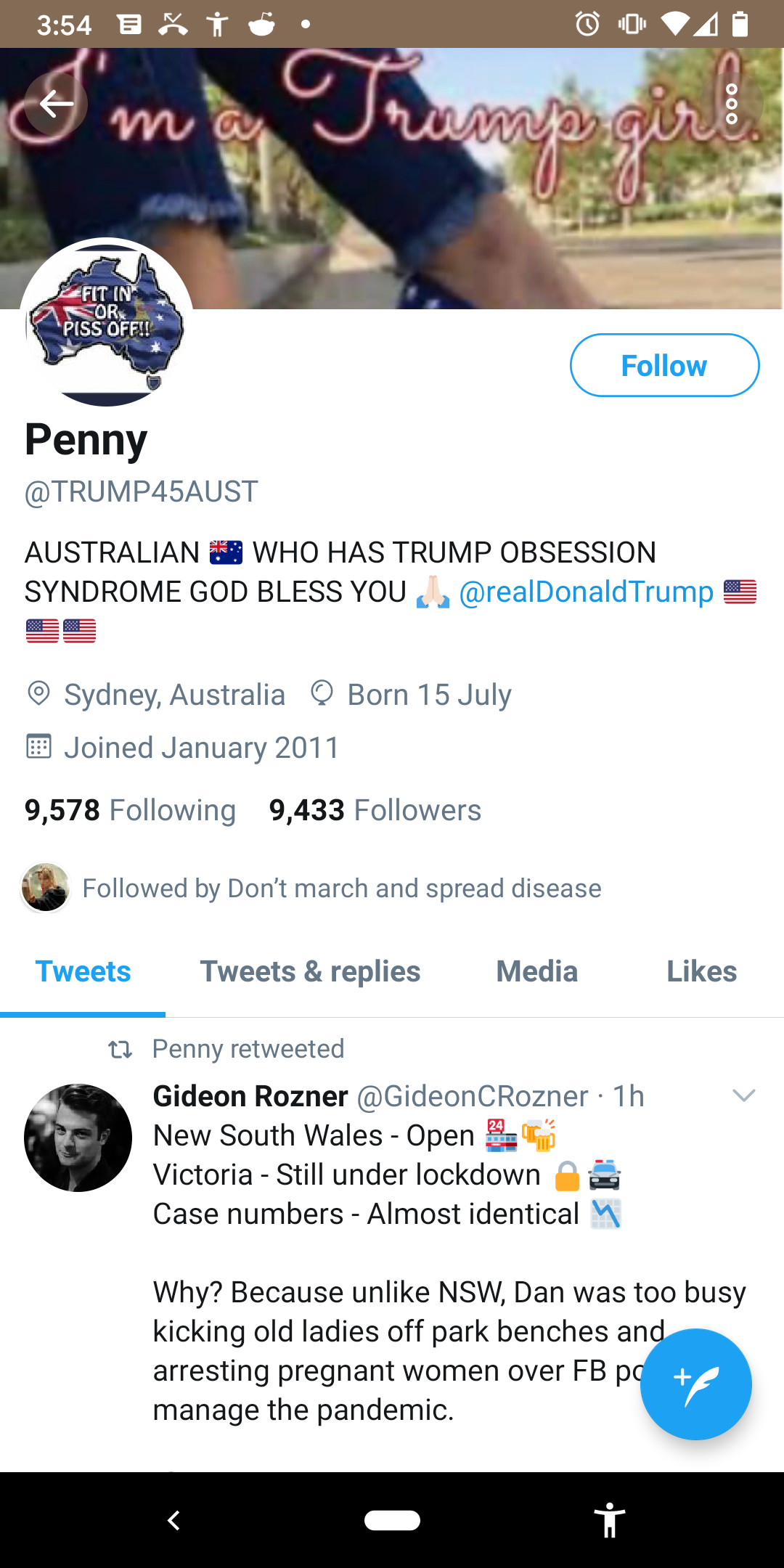The image size is (784, 1568).
Task: View the 9,433 Followers list
Action: coord(375,810)
